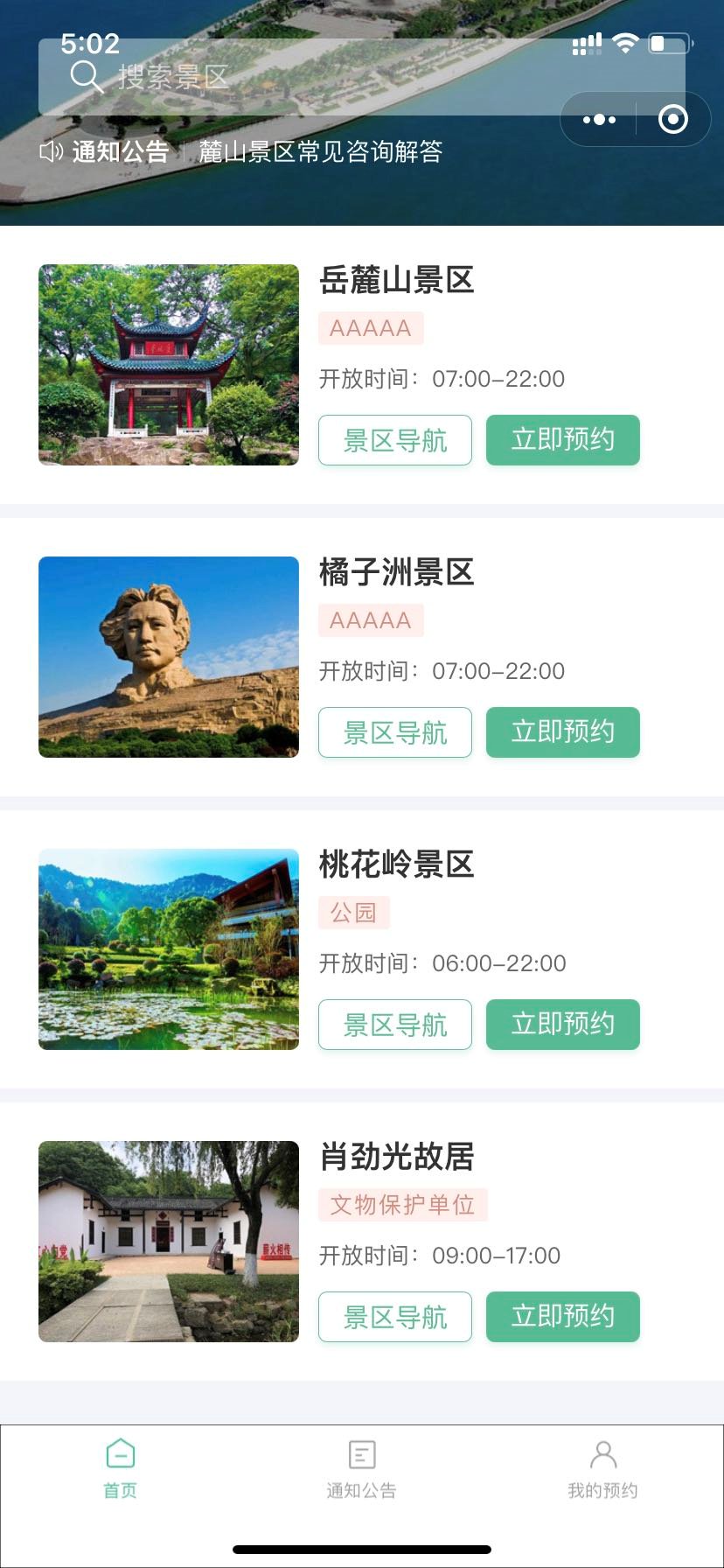
Task: Switch to the 首页 tab
Action: point(121,1469)
